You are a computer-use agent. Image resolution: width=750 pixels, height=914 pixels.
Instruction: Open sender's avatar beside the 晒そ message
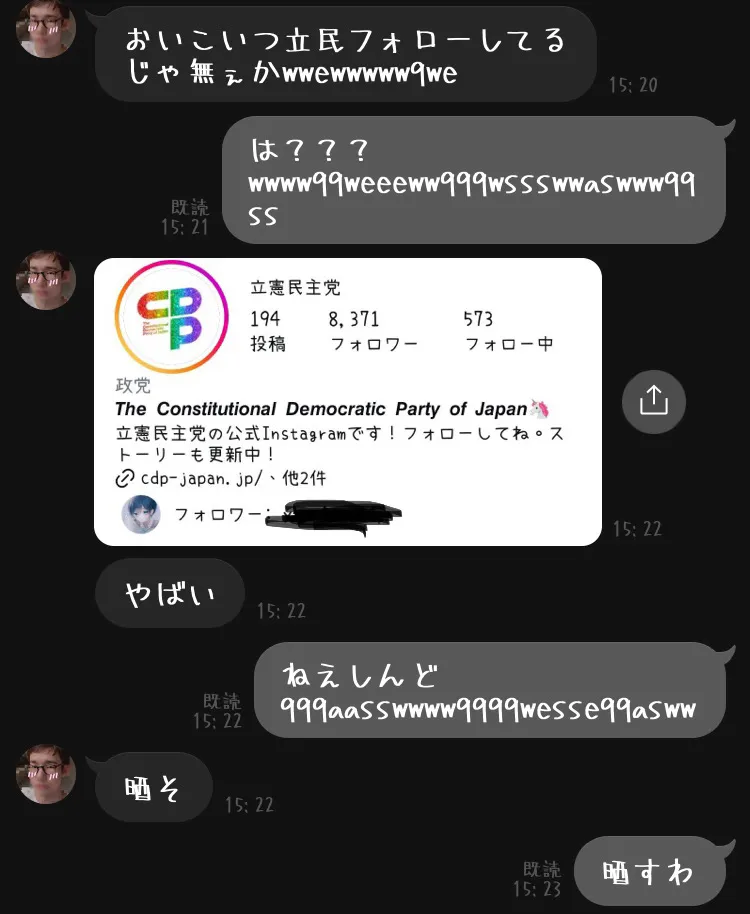(x=46, y=774)
